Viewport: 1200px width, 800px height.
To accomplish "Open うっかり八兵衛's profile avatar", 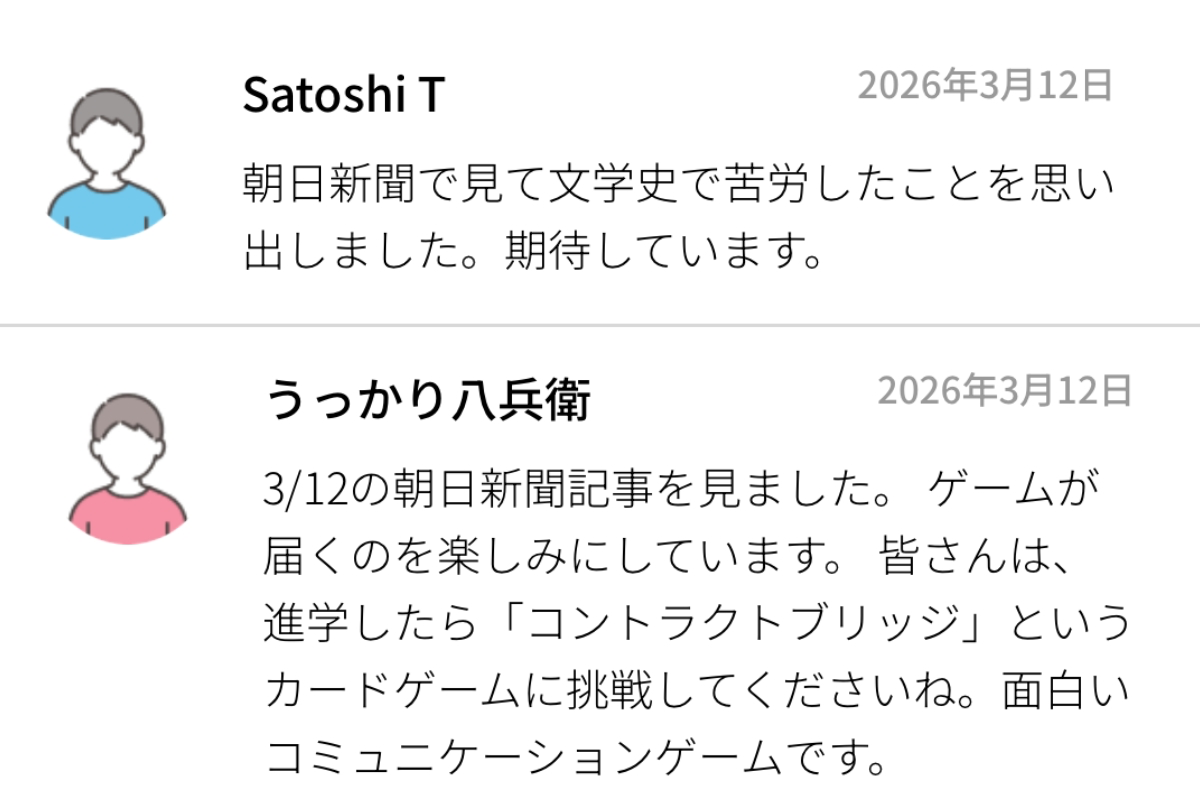I will point(127,468).
